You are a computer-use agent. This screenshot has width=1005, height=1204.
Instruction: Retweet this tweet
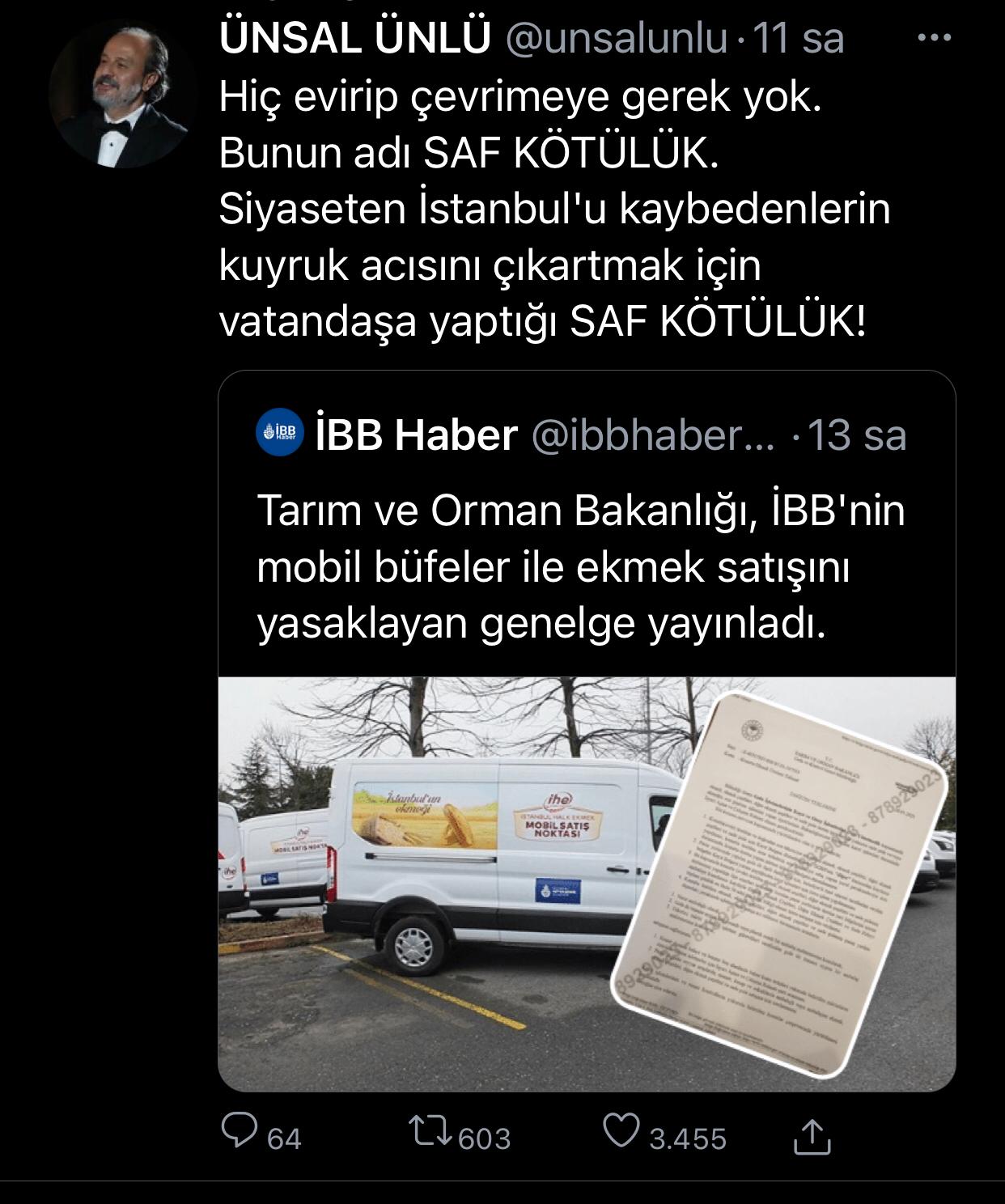pos(431,1132)
